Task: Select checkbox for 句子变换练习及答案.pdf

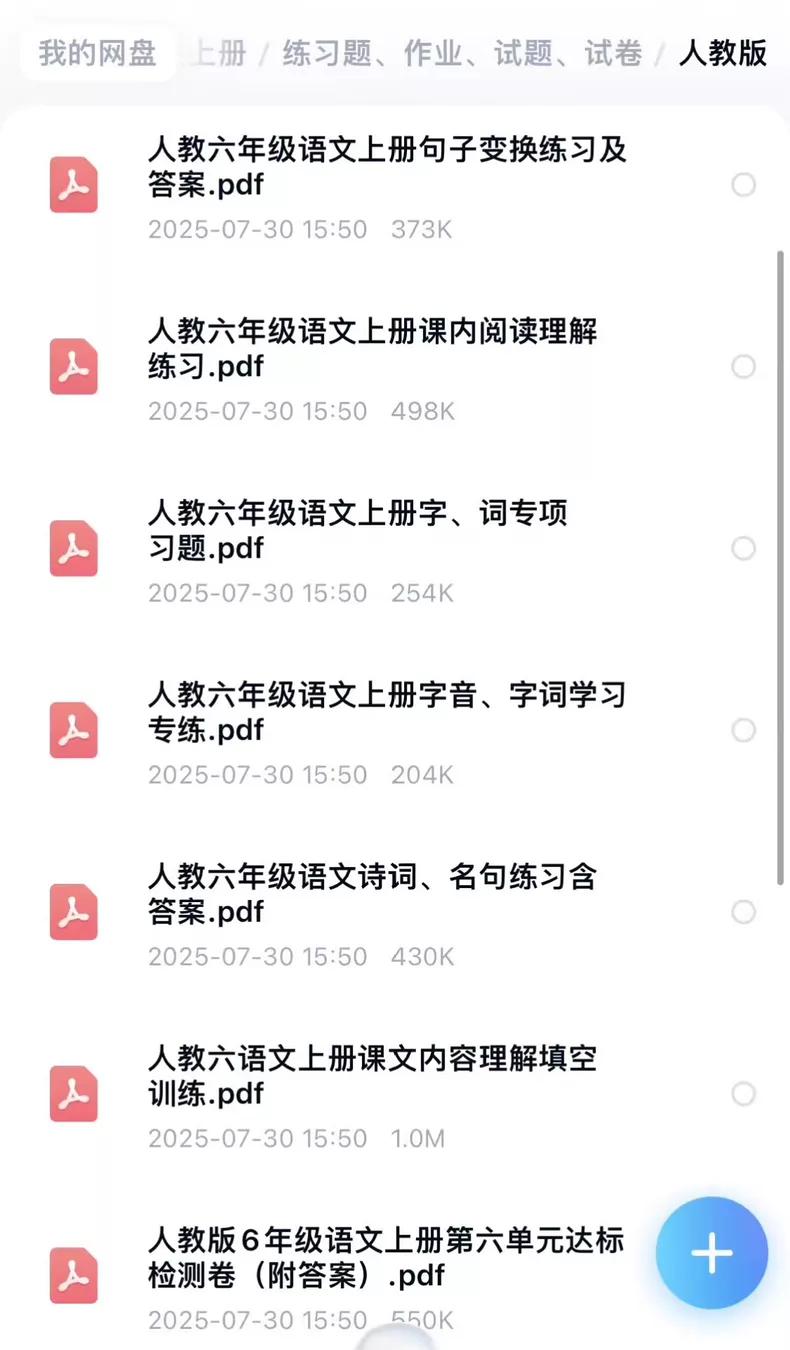Action: pos(743,185)
